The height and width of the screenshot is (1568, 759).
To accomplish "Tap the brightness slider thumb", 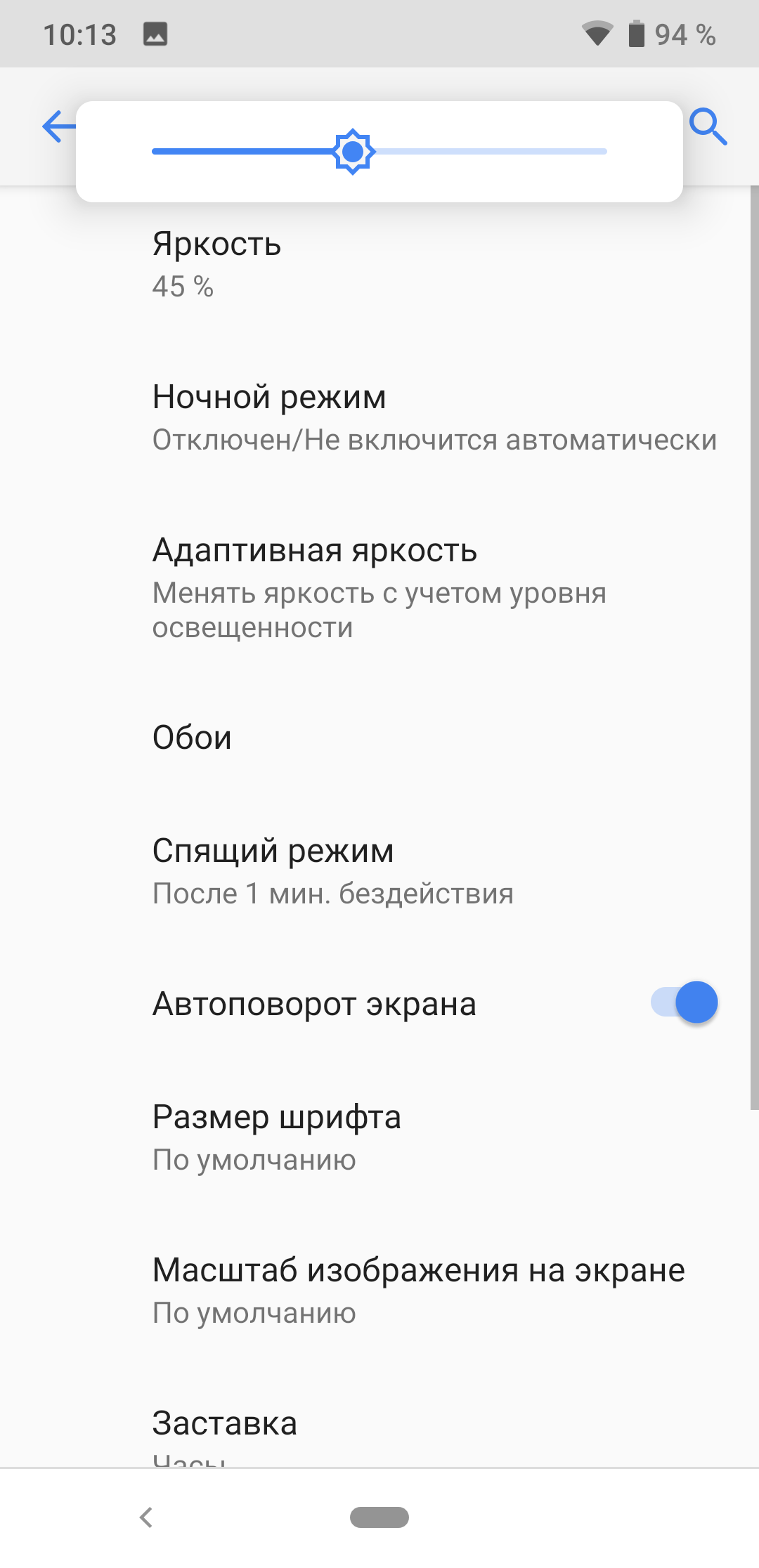I will pyautogui.click(x=353, y=151).
